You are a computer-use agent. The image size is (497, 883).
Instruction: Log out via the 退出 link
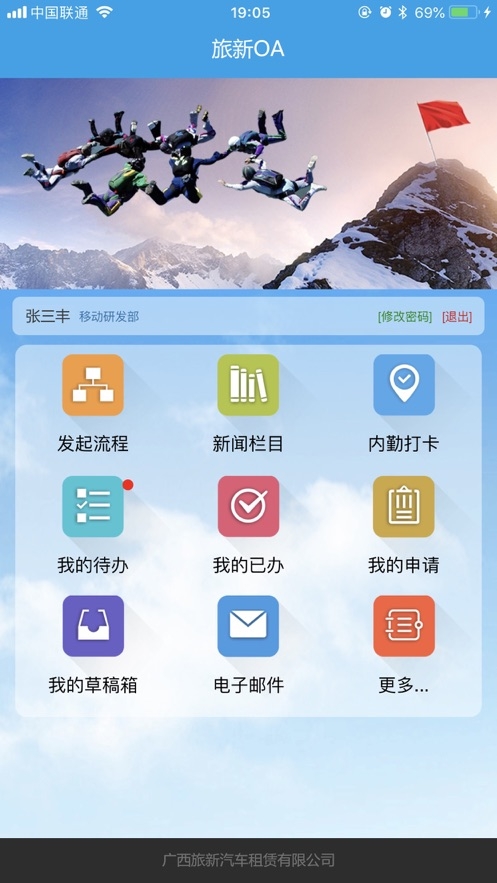pos(456,317)
